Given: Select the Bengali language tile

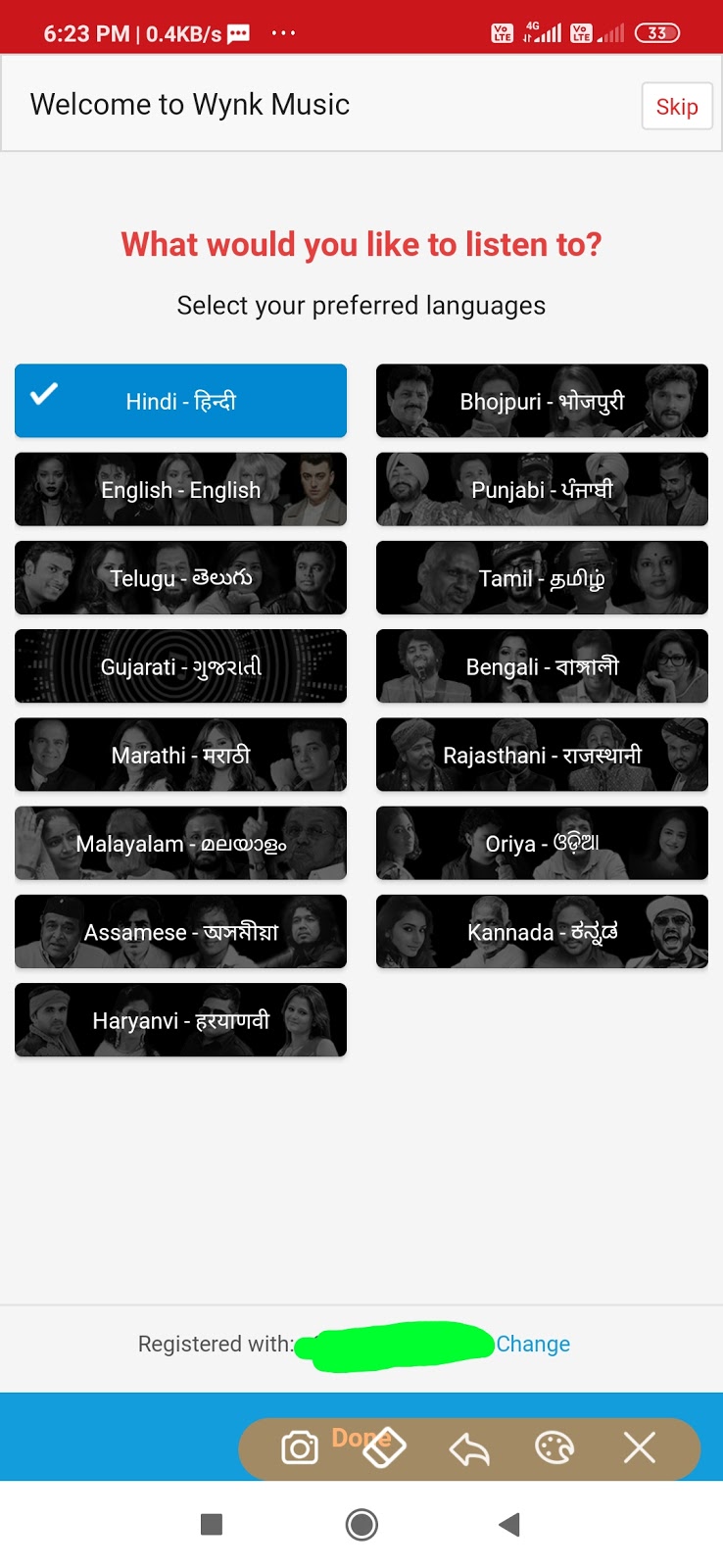Looking at the screenshot, I should pos(542,666).
